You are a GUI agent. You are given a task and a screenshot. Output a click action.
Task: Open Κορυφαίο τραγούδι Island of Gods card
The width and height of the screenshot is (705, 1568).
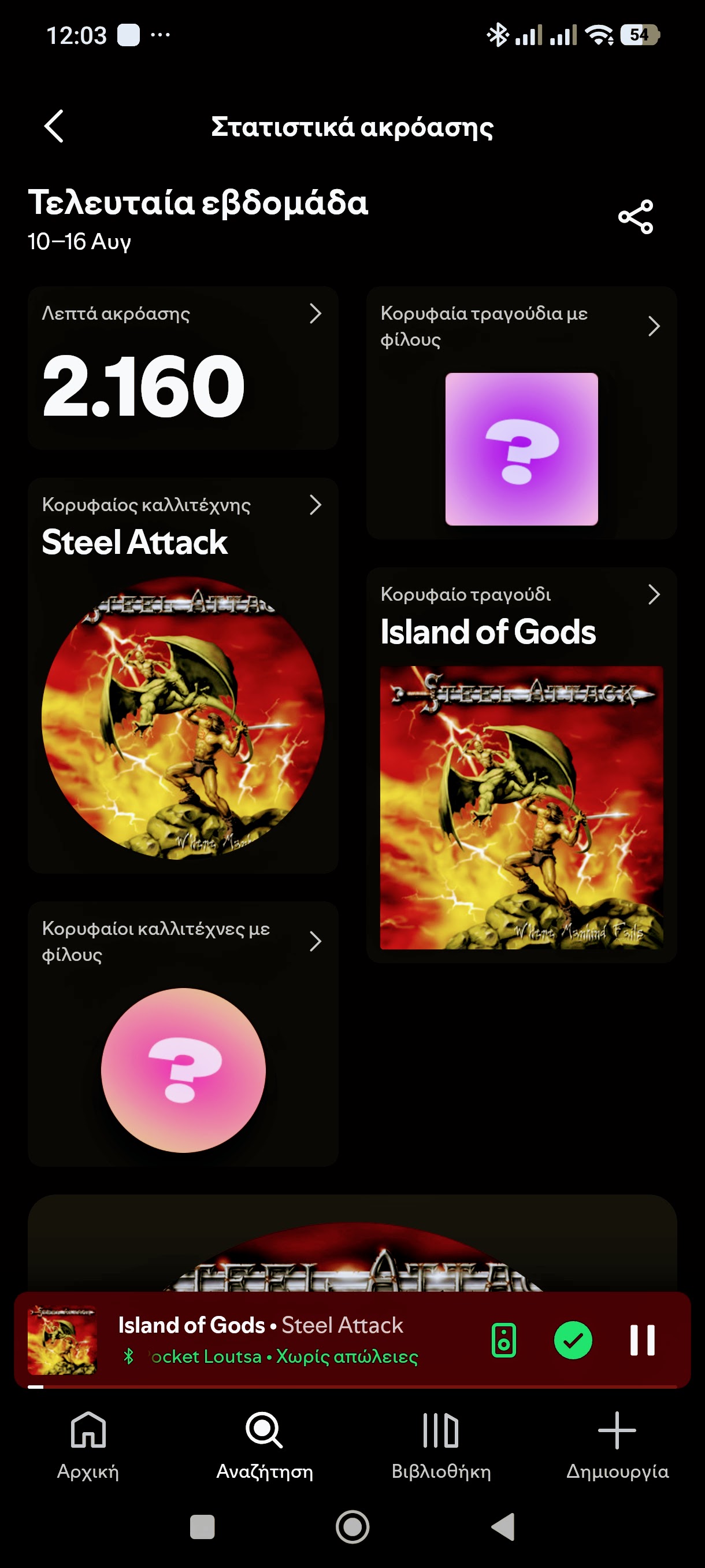point(521,765)
